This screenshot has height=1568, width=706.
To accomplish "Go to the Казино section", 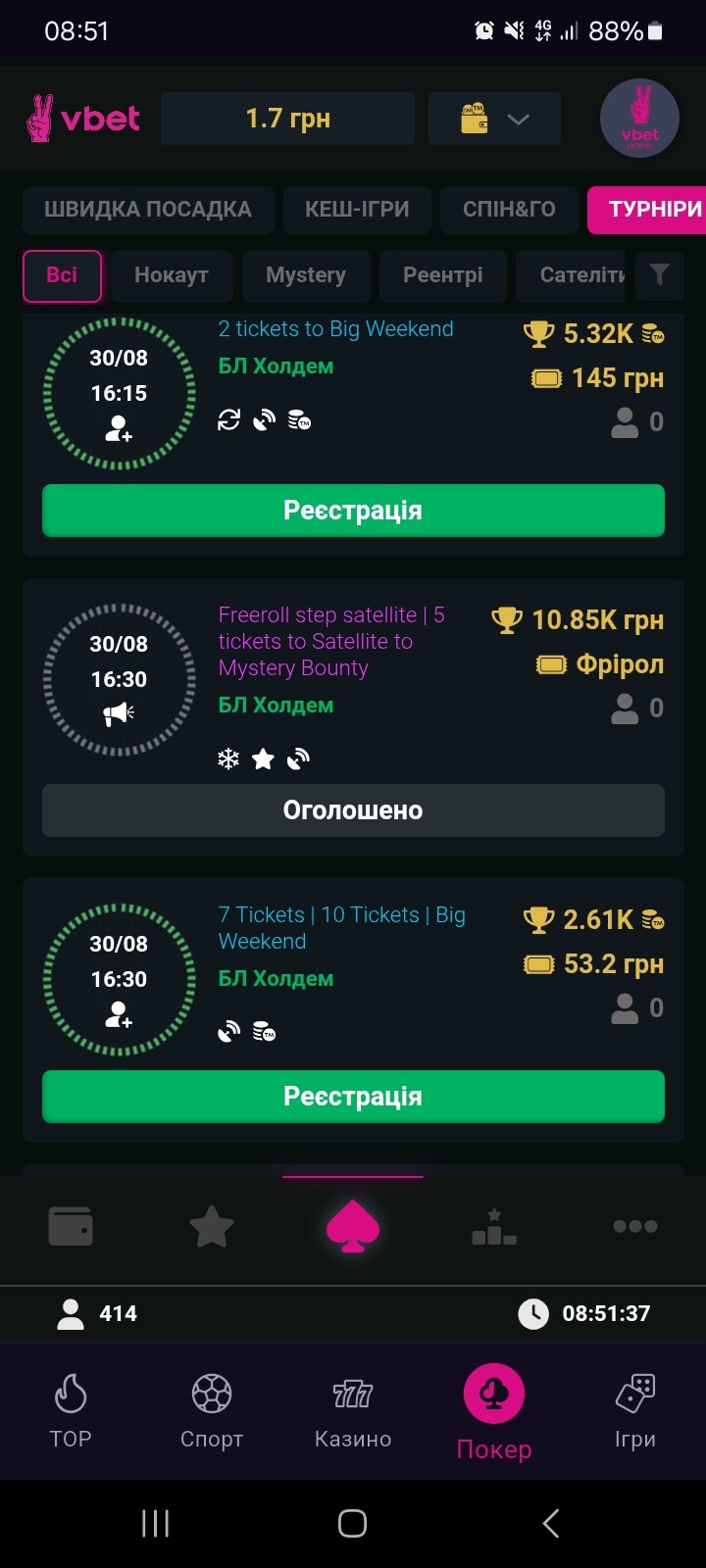I will [353, 1412].
